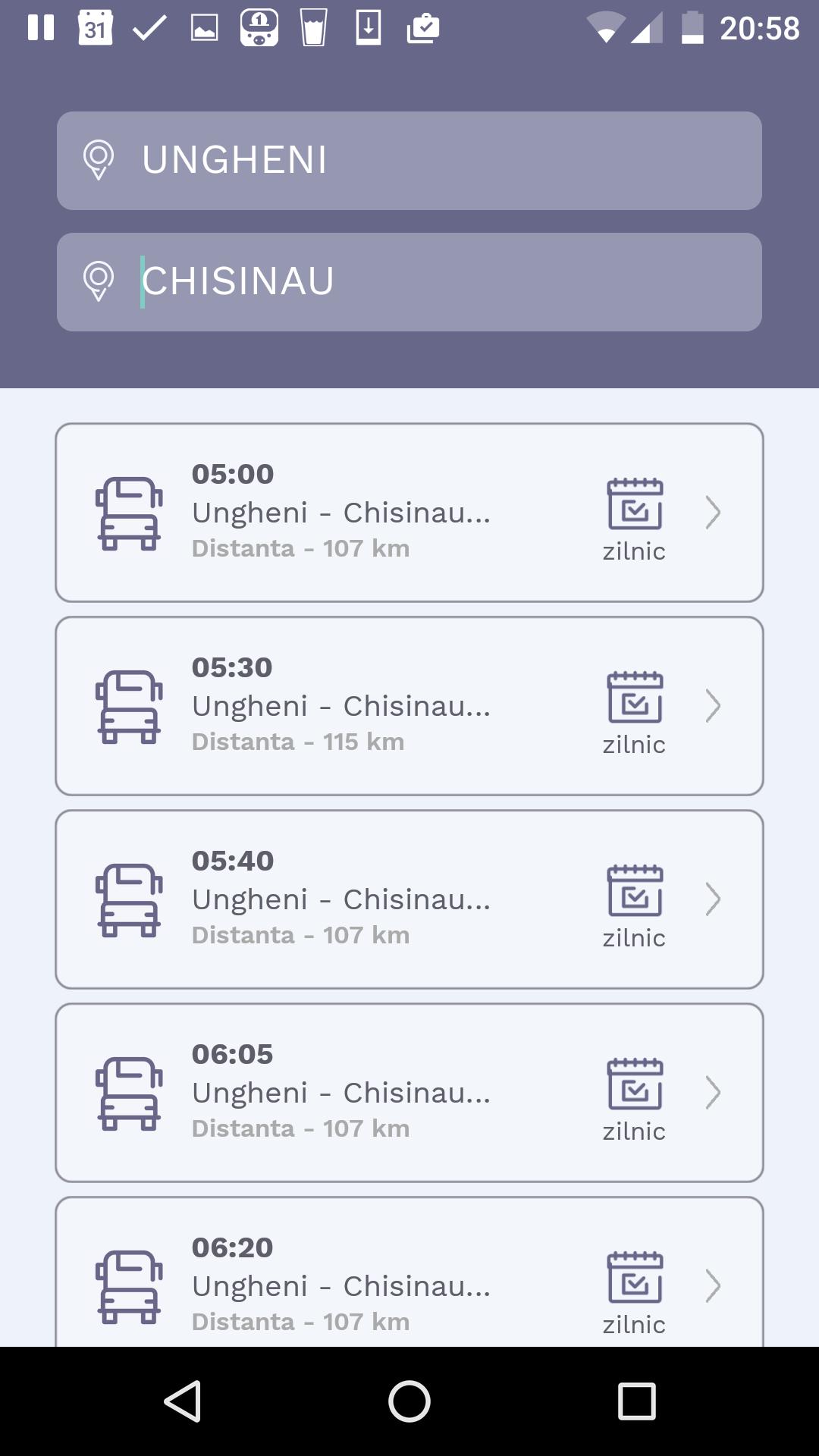The image size is (819, 1456).
Task: Edit the CHISINAU destination field
Action: [409, 282]
